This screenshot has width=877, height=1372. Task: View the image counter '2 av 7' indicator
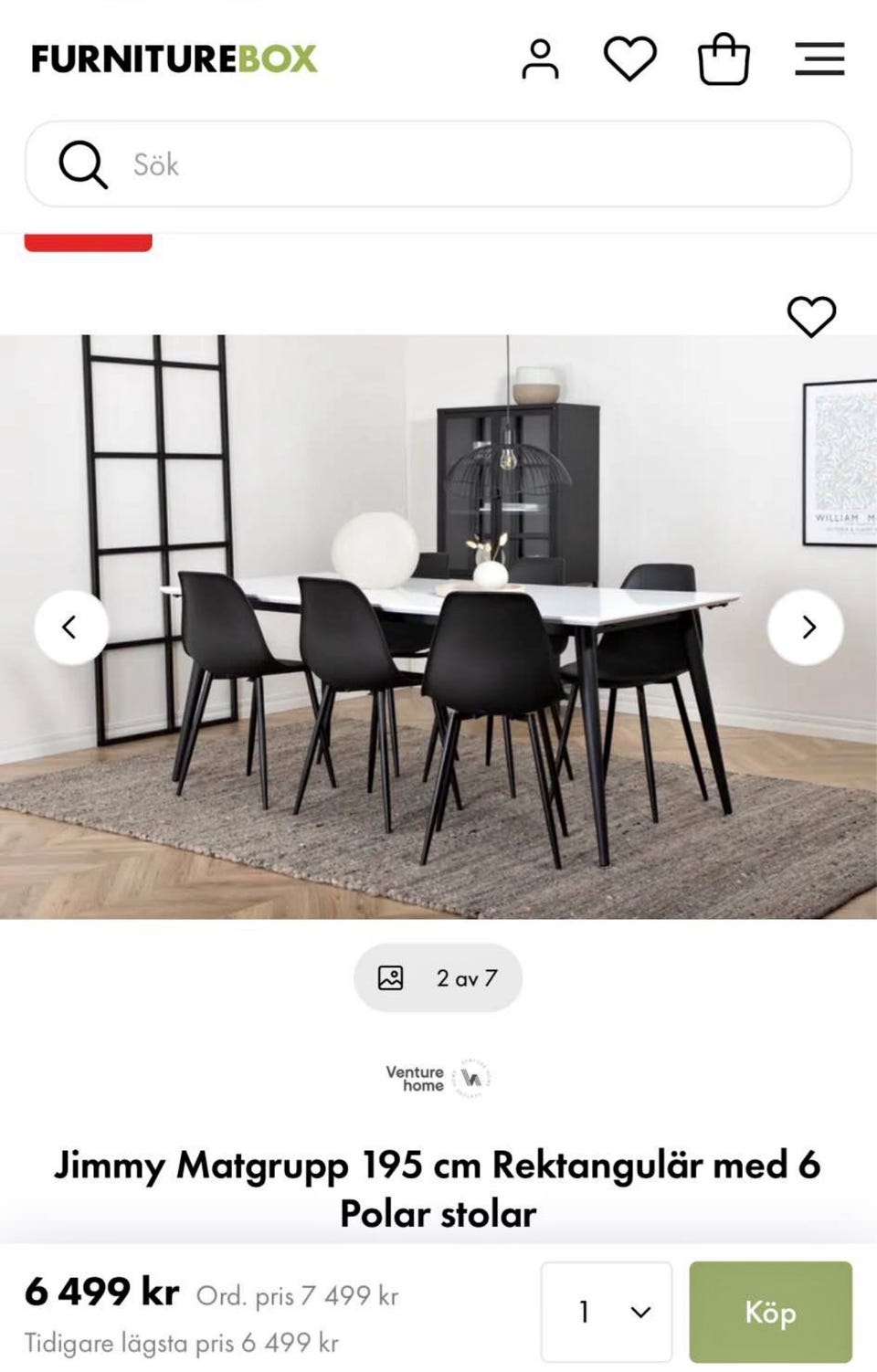(x=466, y=976)
